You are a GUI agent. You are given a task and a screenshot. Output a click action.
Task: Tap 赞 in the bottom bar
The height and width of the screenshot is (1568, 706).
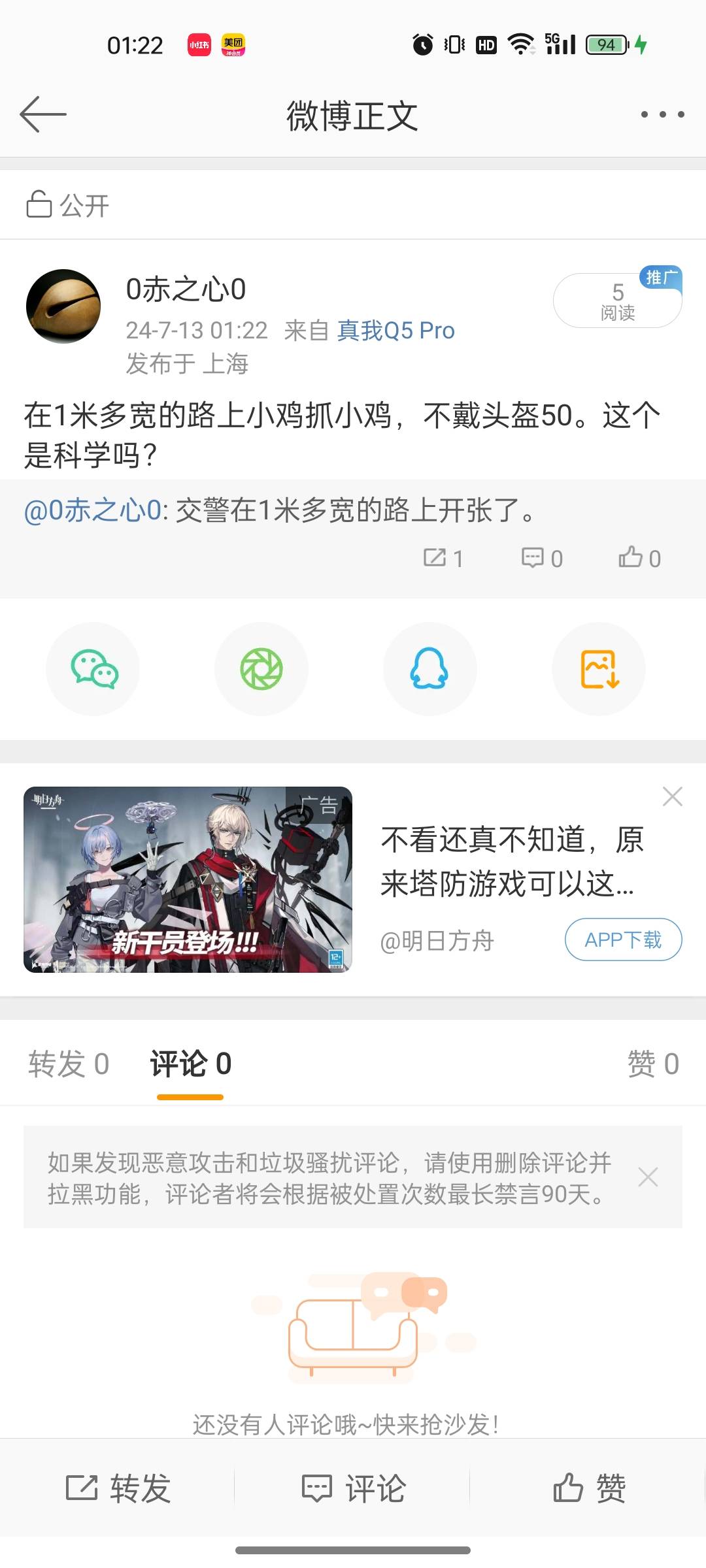590,1489
